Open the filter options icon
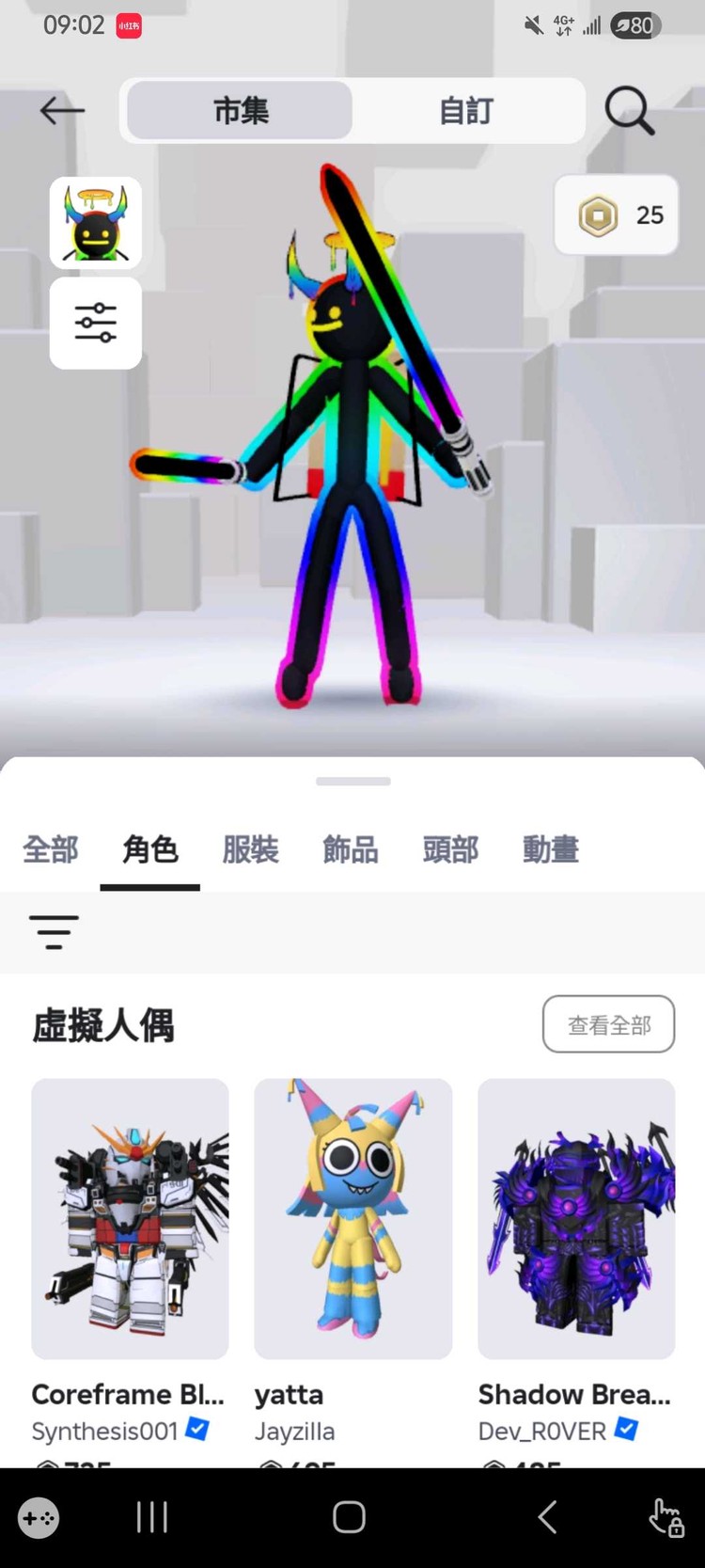Viewport: 705px width, 1568px height. pyautogui.click(x=54, y=931)
